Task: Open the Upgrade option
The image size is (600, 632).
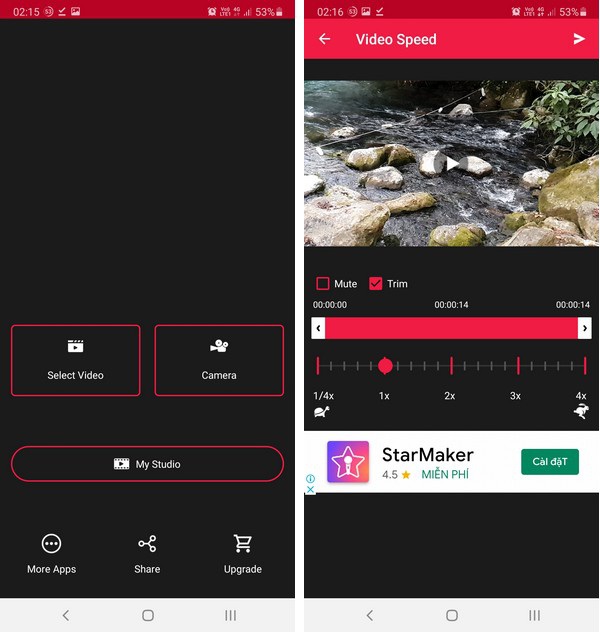Action: pyautogui.click(x=242, y=553)
